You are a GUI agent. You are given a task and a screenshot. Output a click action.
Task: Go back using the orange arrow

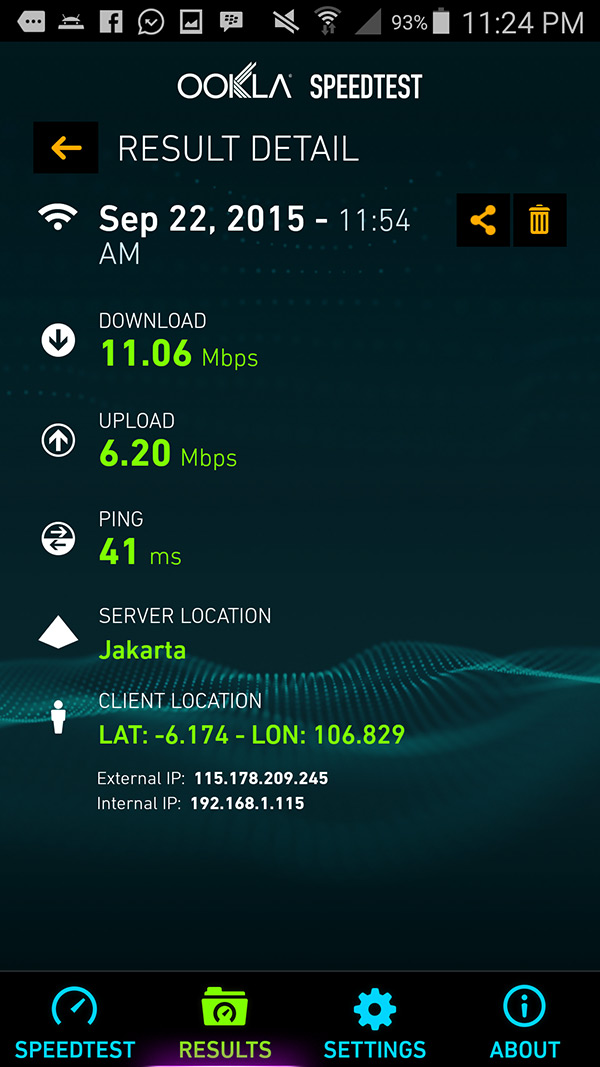[x=66, y=148]
